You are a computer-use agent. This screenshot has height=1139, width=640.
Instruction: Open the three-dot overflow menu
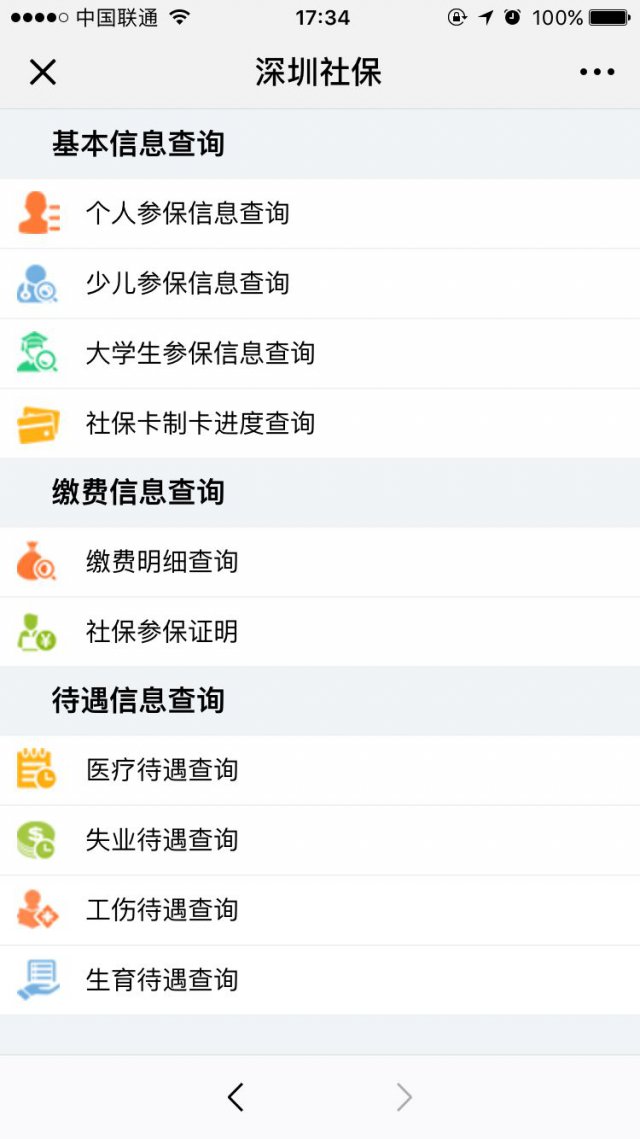[597, 72]
